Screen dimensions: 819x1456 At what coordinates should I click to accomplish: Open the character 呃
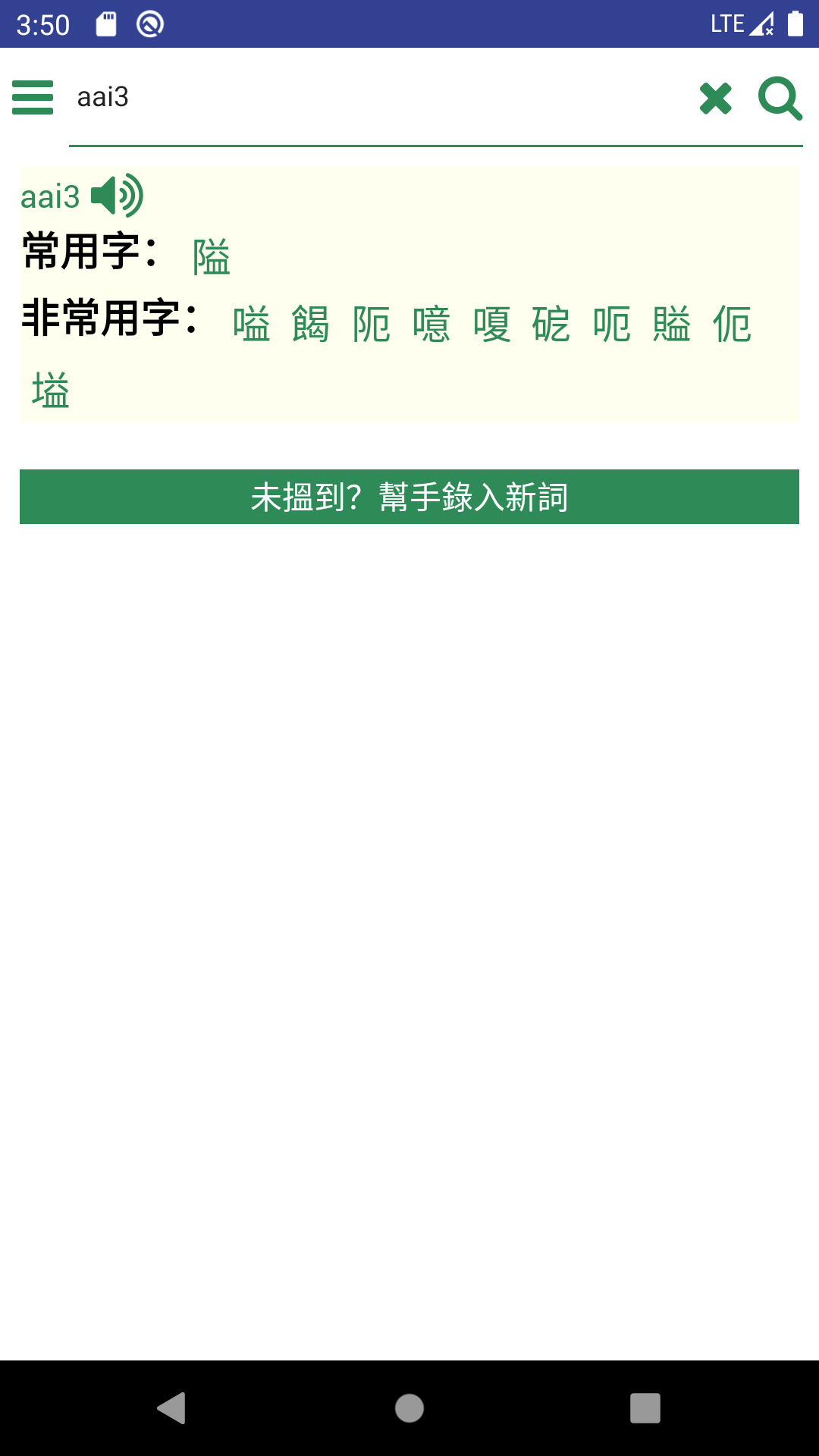click(612, 325)
